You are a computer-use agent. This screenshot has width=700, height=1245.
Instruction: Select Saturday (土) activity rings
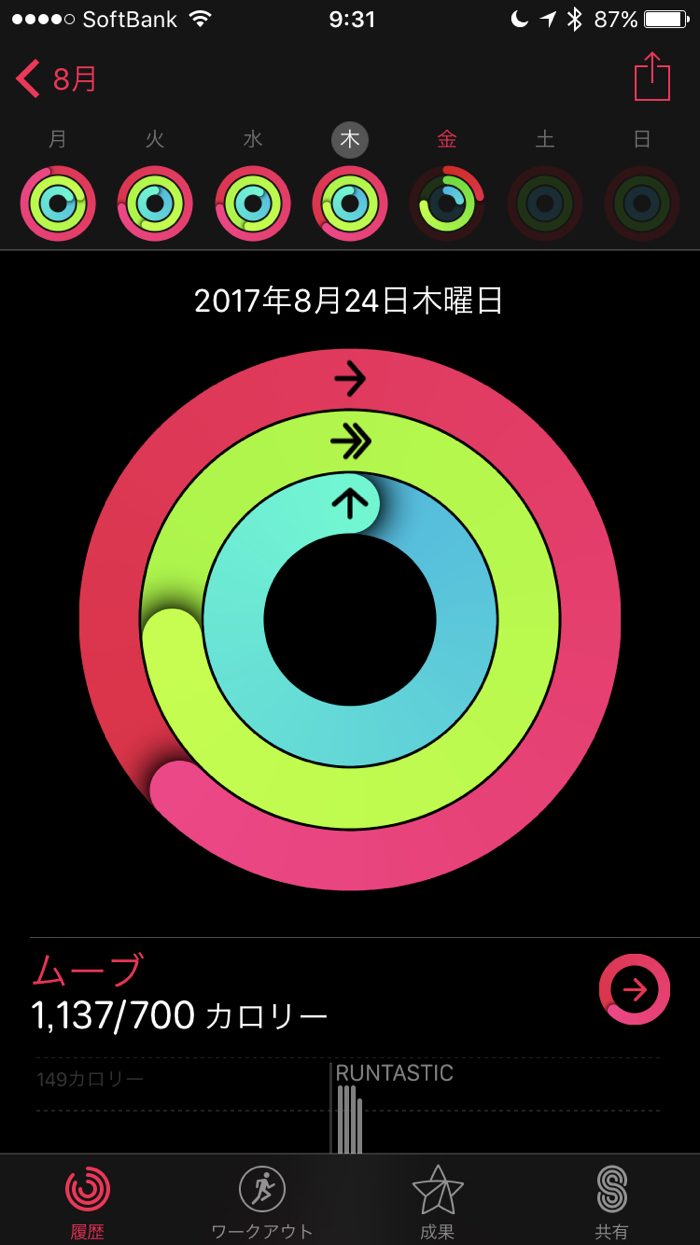(x=544, y=204)
